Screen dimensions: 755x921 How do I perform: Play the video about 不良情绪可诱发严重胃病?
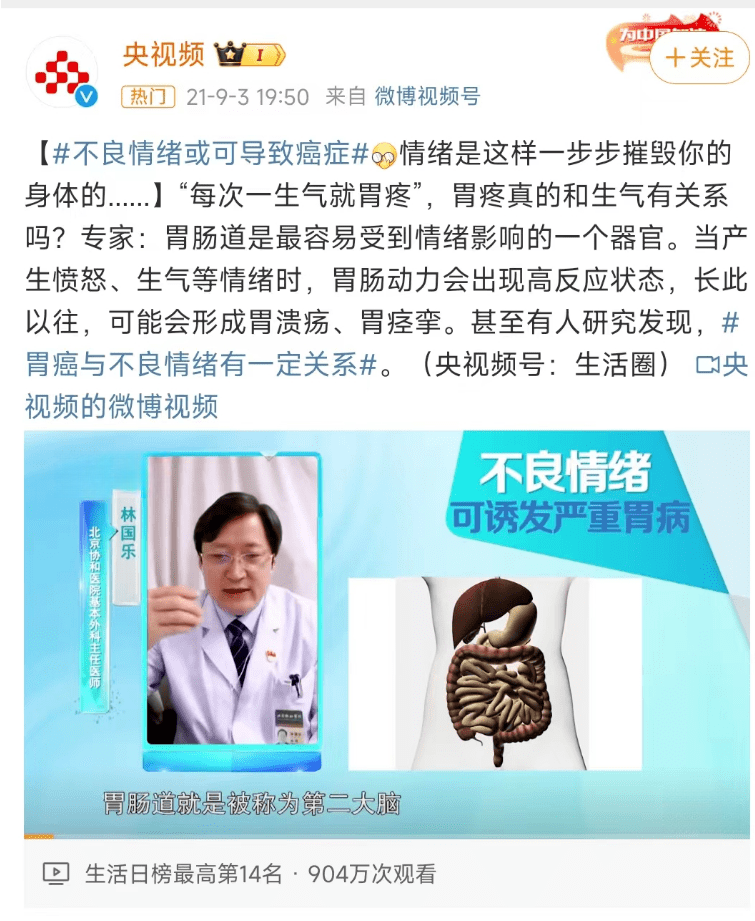(x=386, y=633)
